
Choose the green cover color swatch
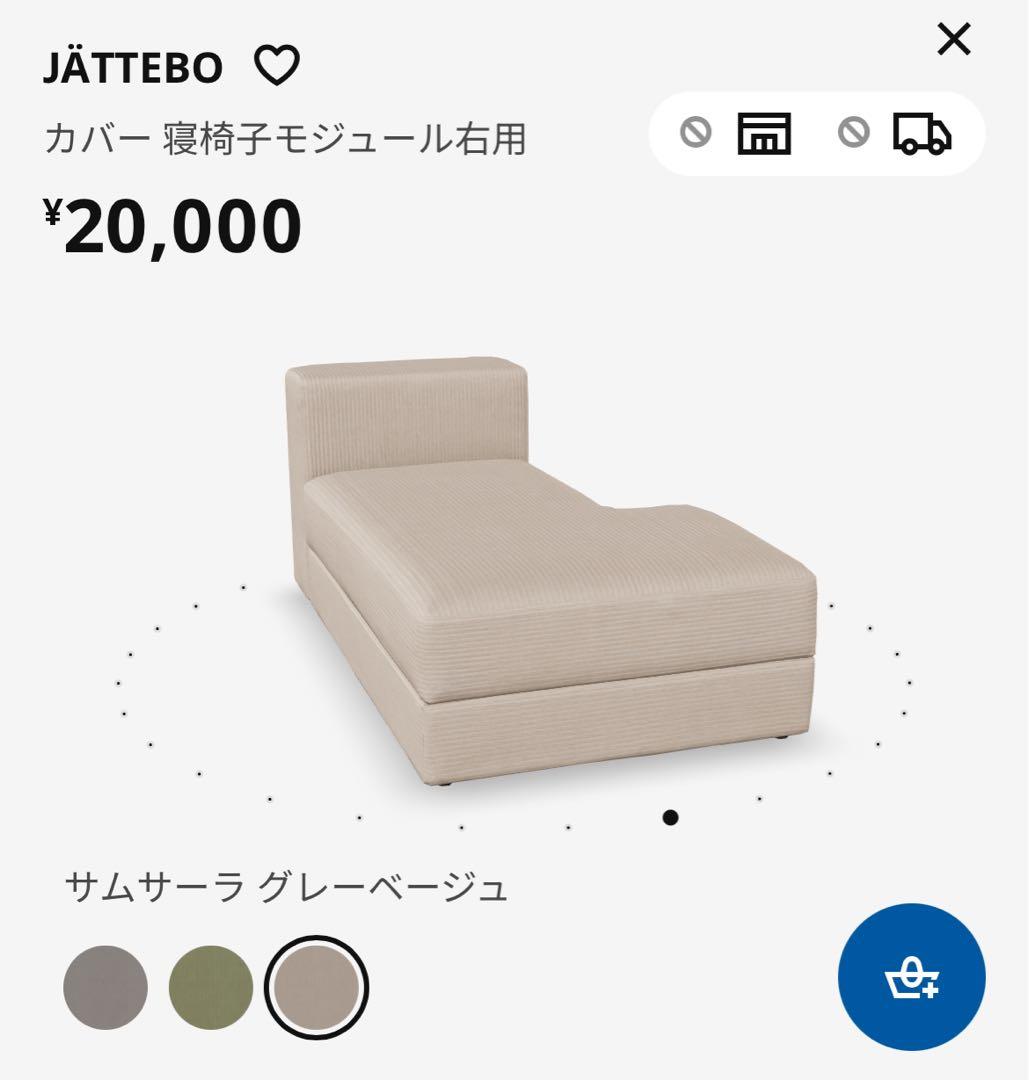211,987
